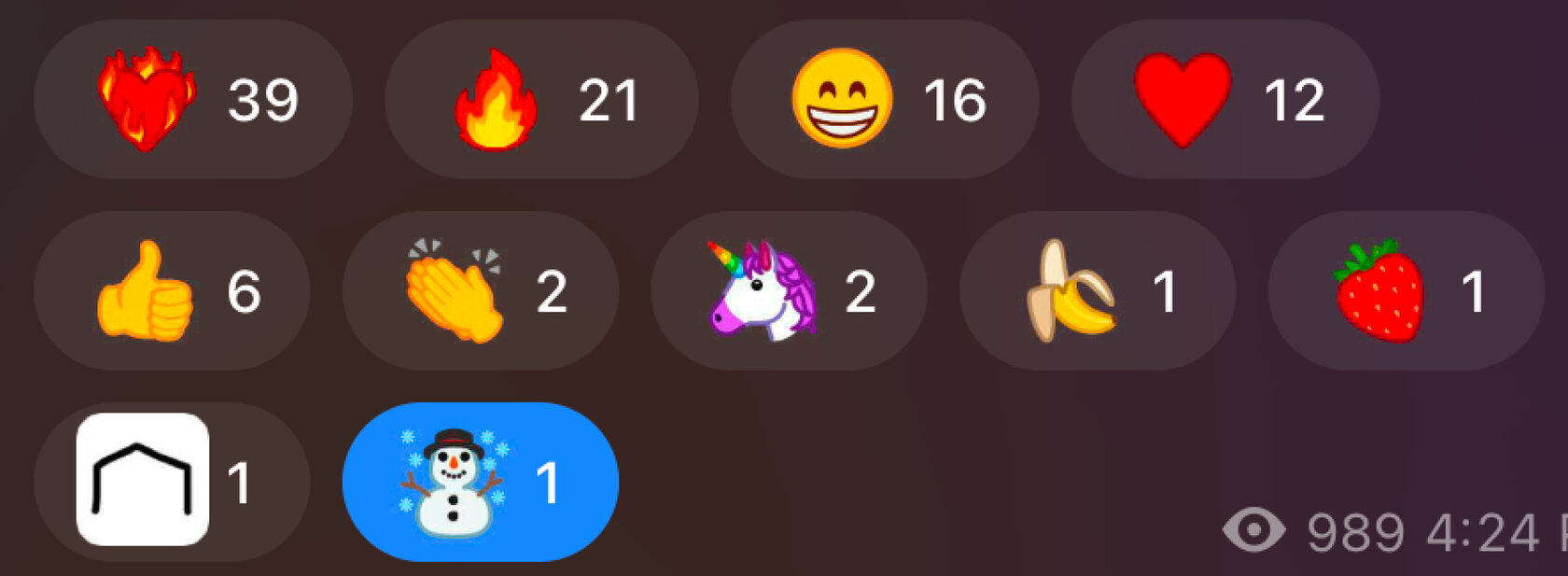This screenshot has width=1568, height=576.
Task: Tap the red heart reaction with 12
Action: [1225, 100]
